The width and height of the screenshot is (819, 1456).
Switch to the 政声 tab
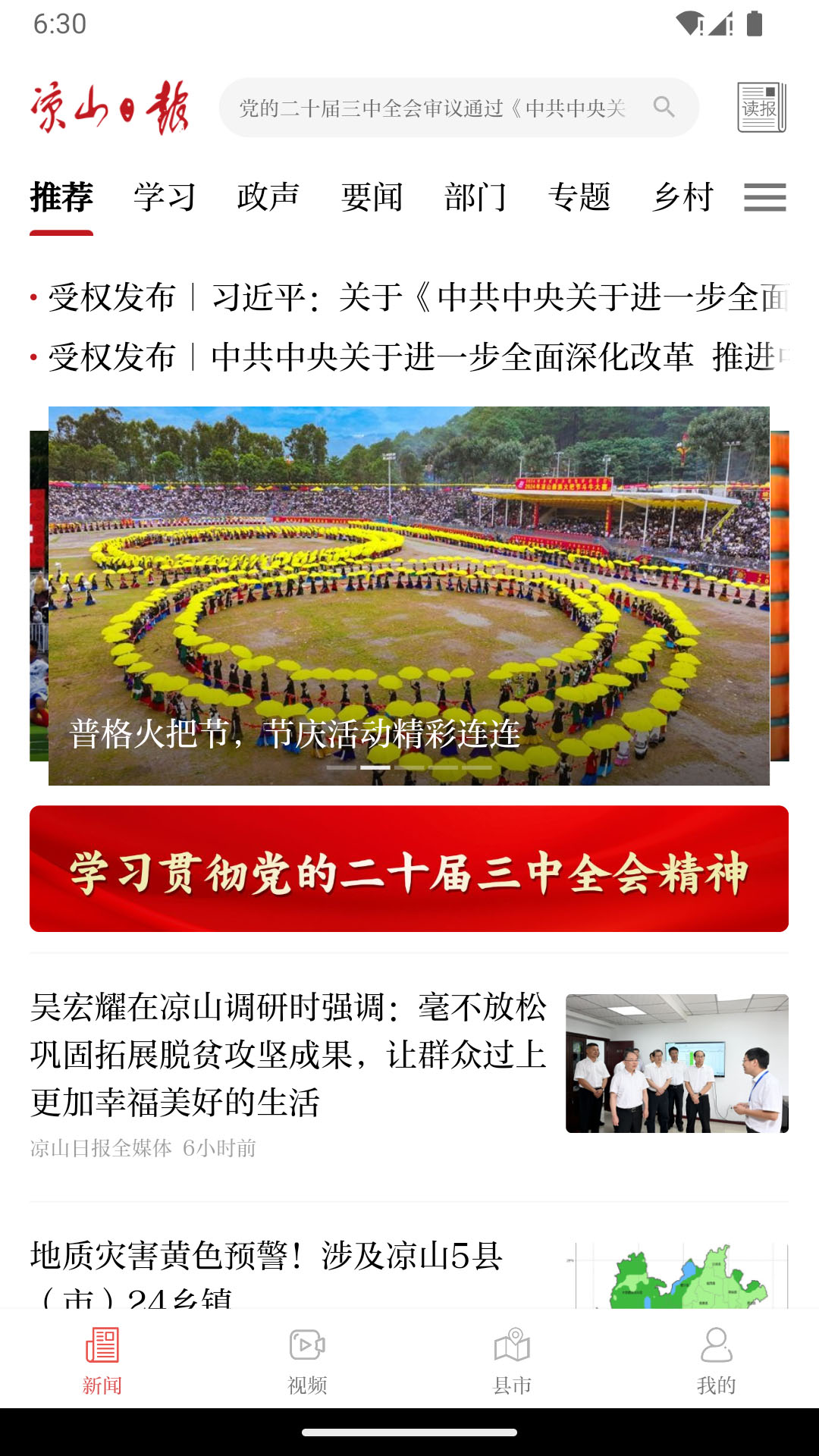click(x=268, y=197)
